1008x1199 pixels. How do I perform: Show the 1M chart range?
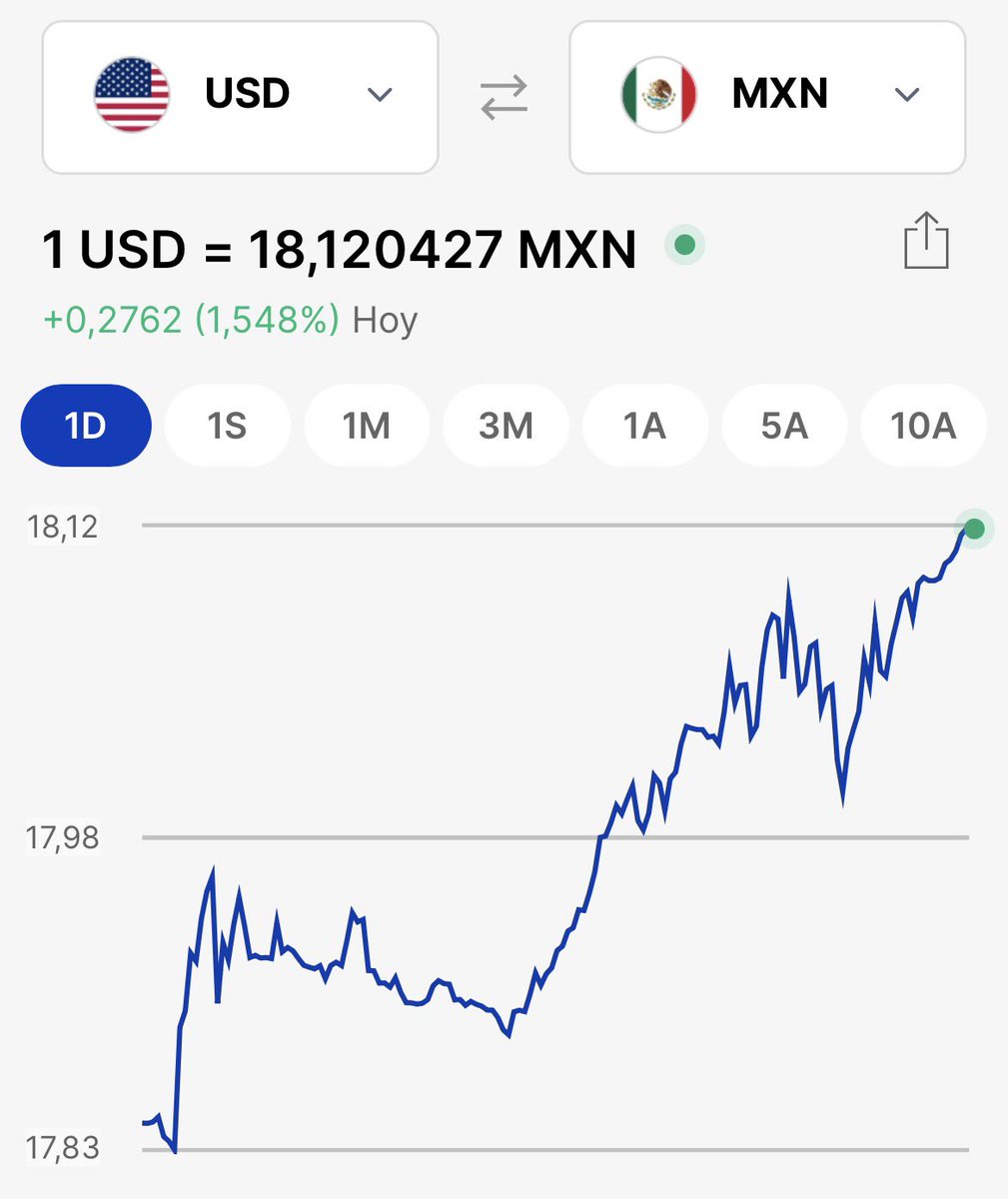pos(367,426)
